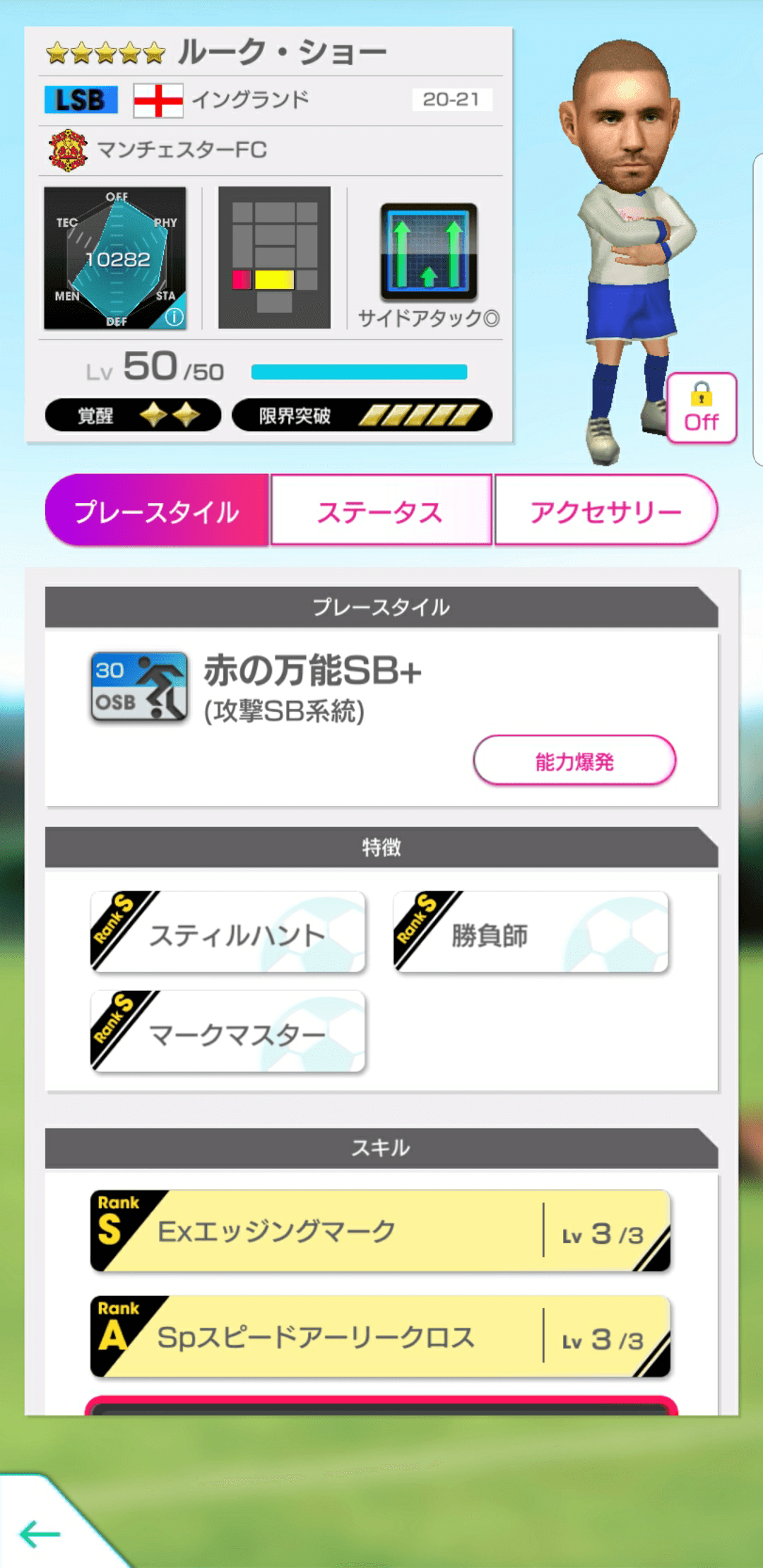
Task: Click the cyan Lv 50 experience bar
Action: coord(360,369)
